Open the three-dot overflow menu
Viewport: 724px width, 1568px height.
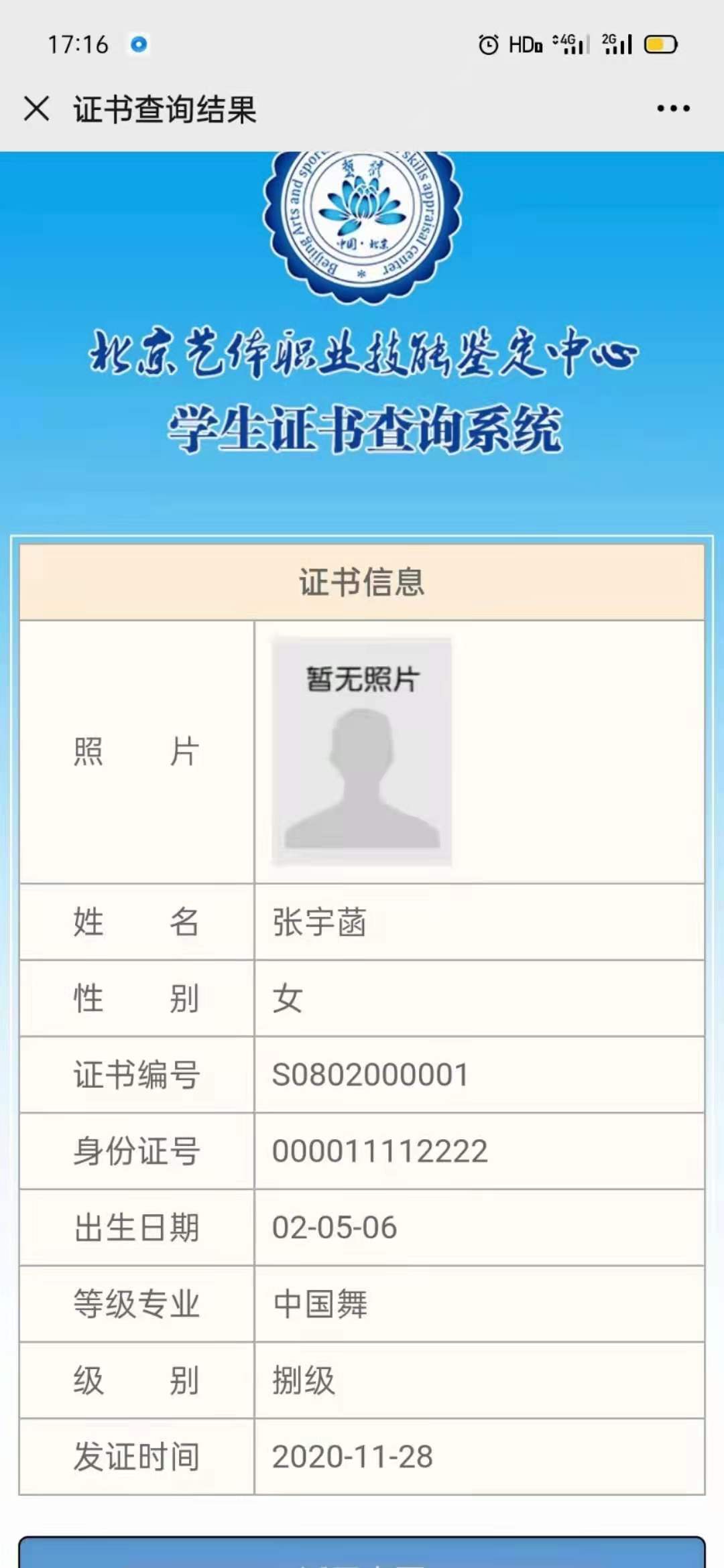point(673,109)
